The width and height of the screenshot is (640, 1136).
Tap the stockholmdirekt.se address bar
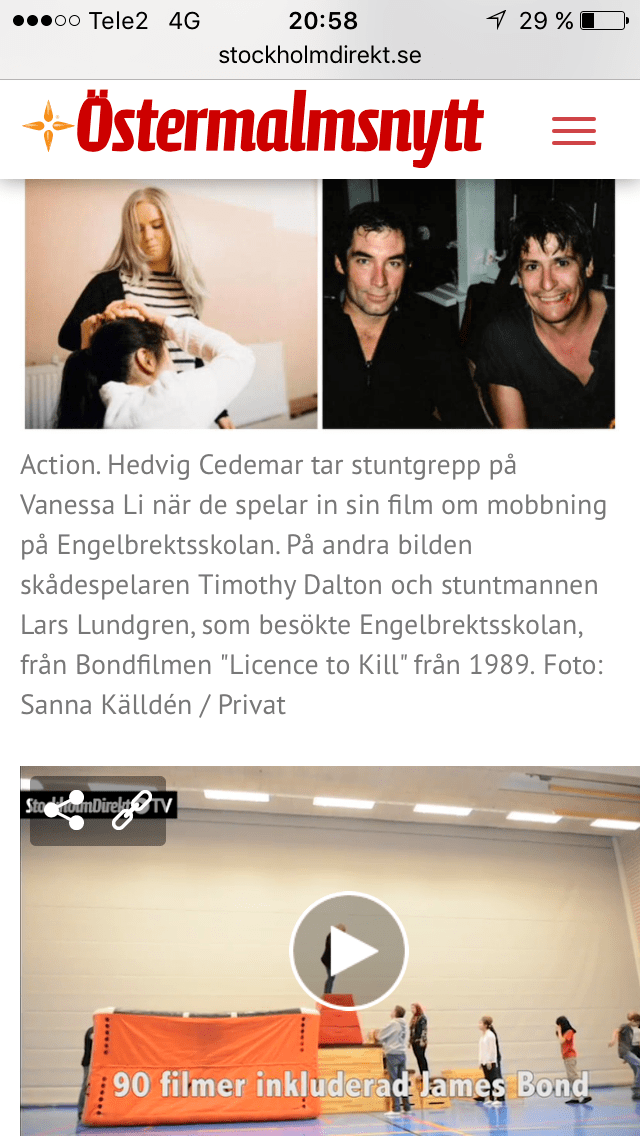(x=320, y=55)
